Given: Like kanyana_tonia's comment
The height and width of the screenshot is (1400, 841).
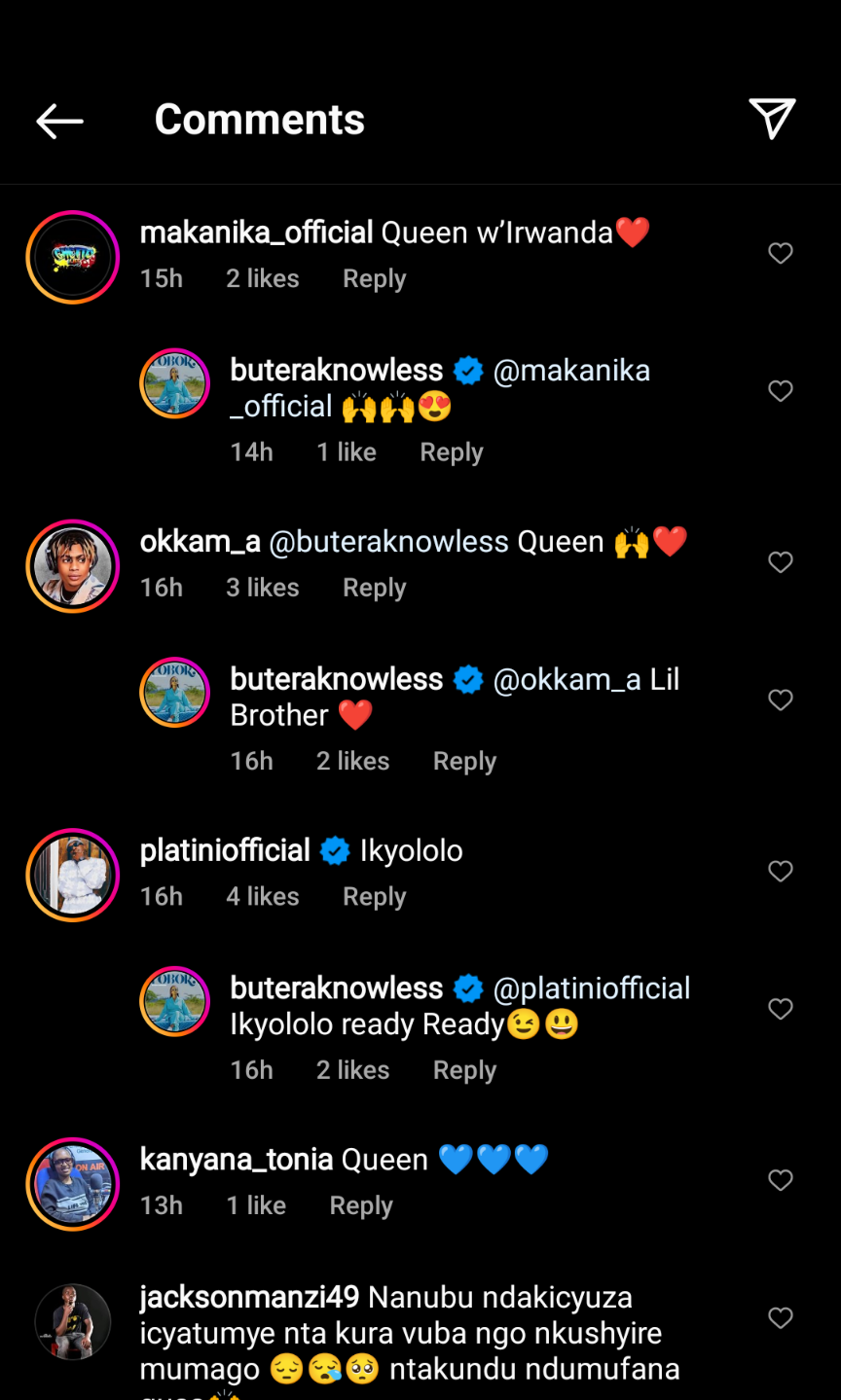Looking at the screenshot, I should (x=780, y=1181).
